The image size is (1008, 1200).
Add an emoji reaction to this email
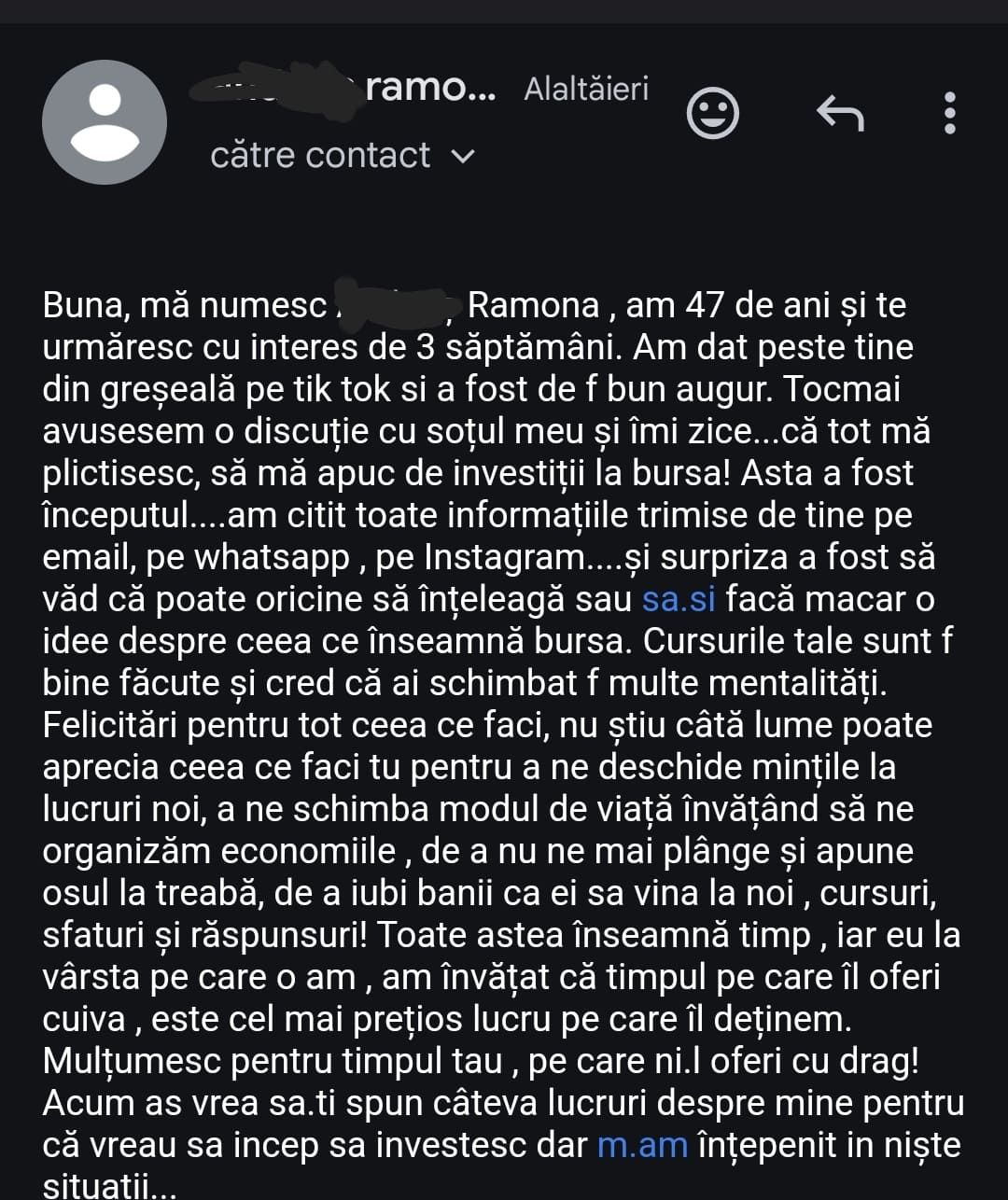pos(712,113)
